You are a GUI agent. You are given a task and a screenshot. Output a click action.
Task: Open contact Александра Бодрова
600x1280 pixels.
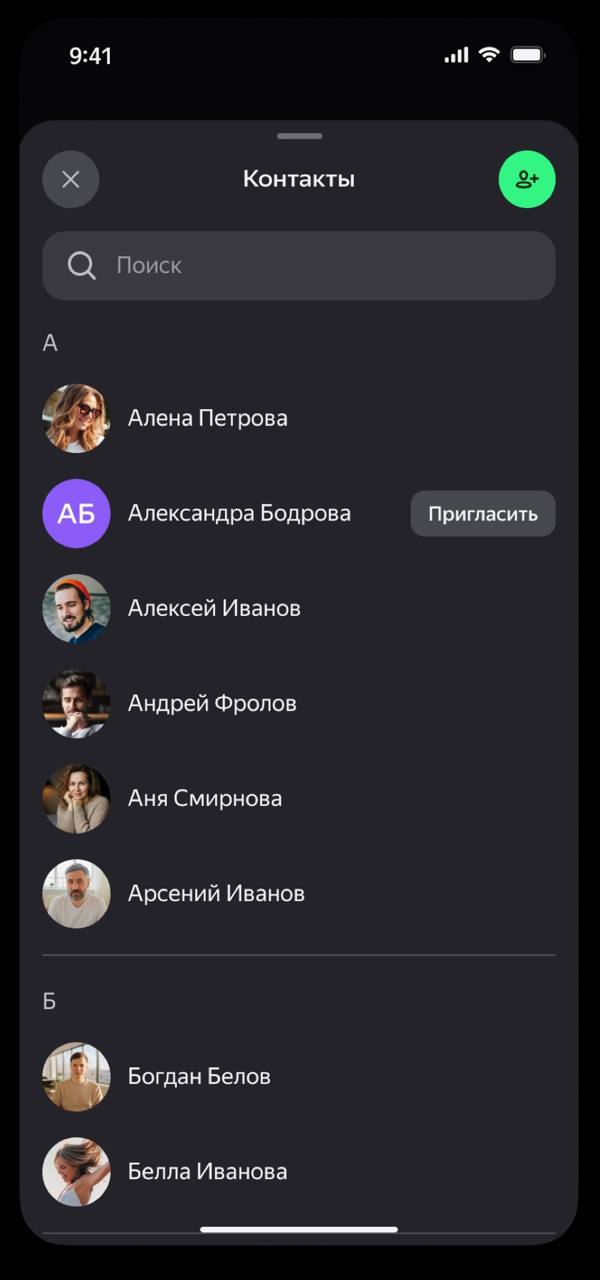pos(238,514)
